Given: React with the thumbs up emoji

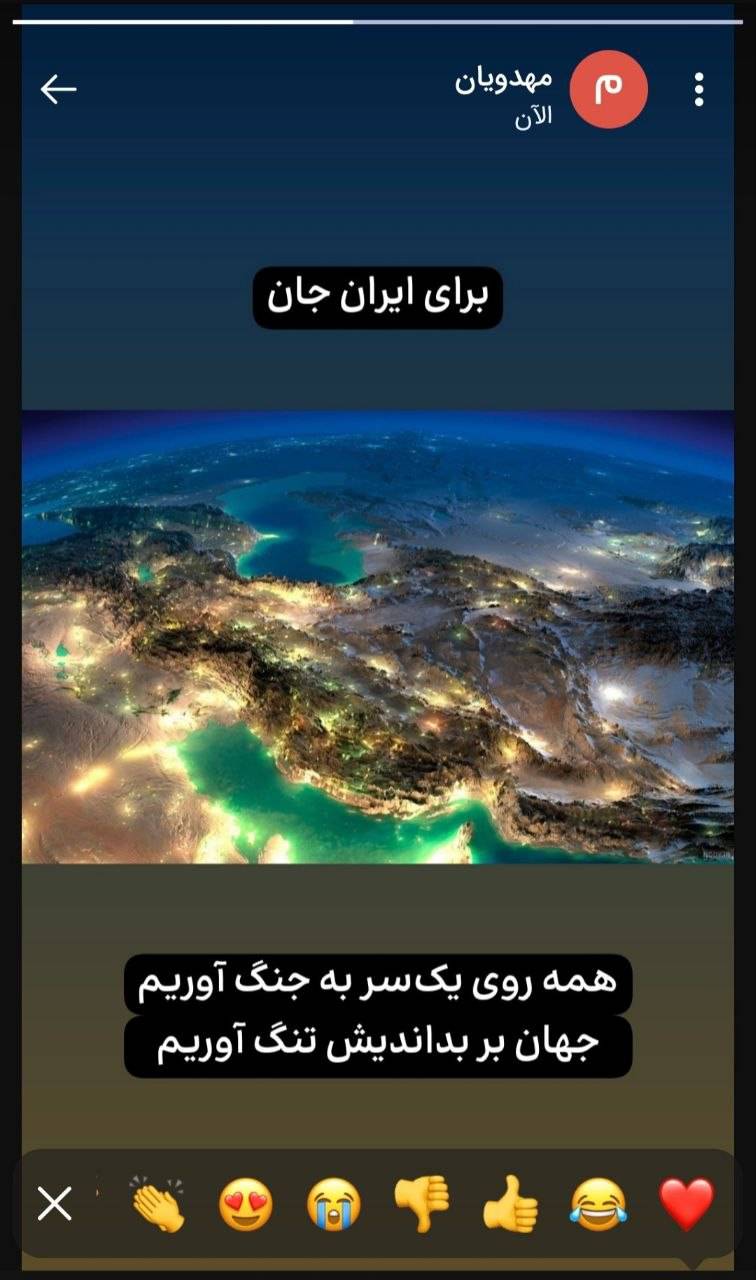Looking at the screenshot, I should (x=510, y=1204).
